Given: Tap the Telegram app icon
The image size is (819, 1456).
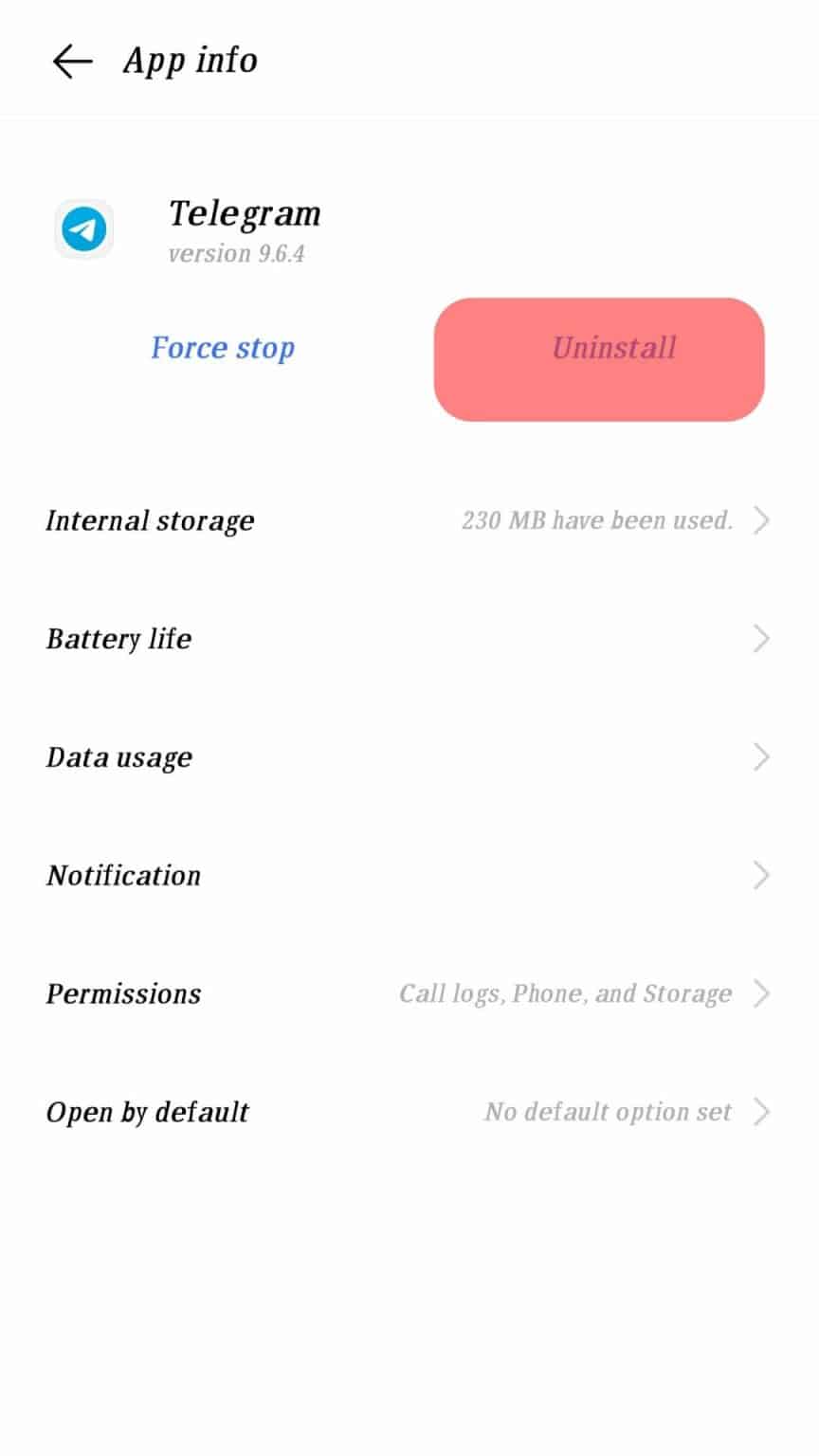Looking at the screenshot, I should click(x=83, y=228).
